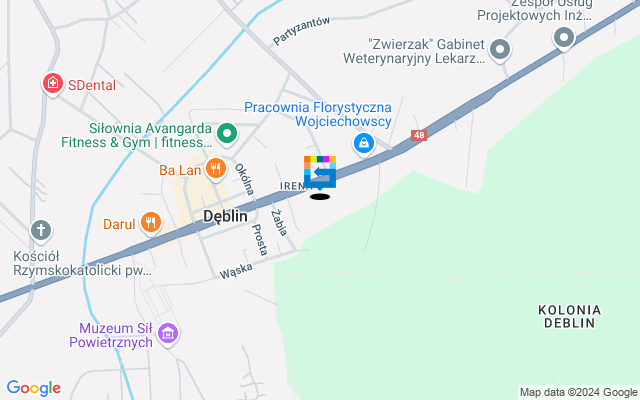Open the SDental clinic marker
The width and height of the screenshot is (640, 400).
point(51,84)
